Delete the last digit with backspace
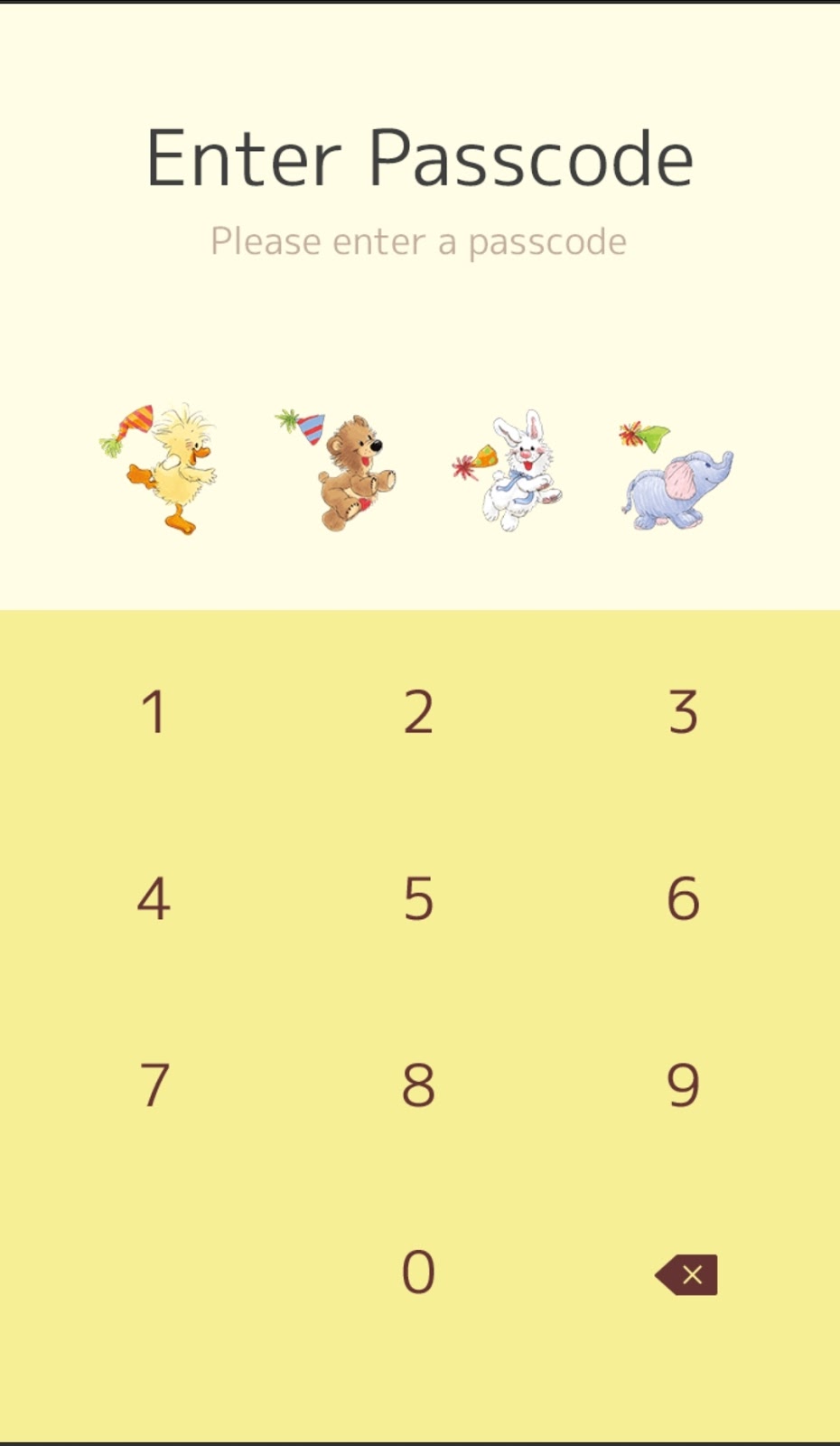 686,1274
